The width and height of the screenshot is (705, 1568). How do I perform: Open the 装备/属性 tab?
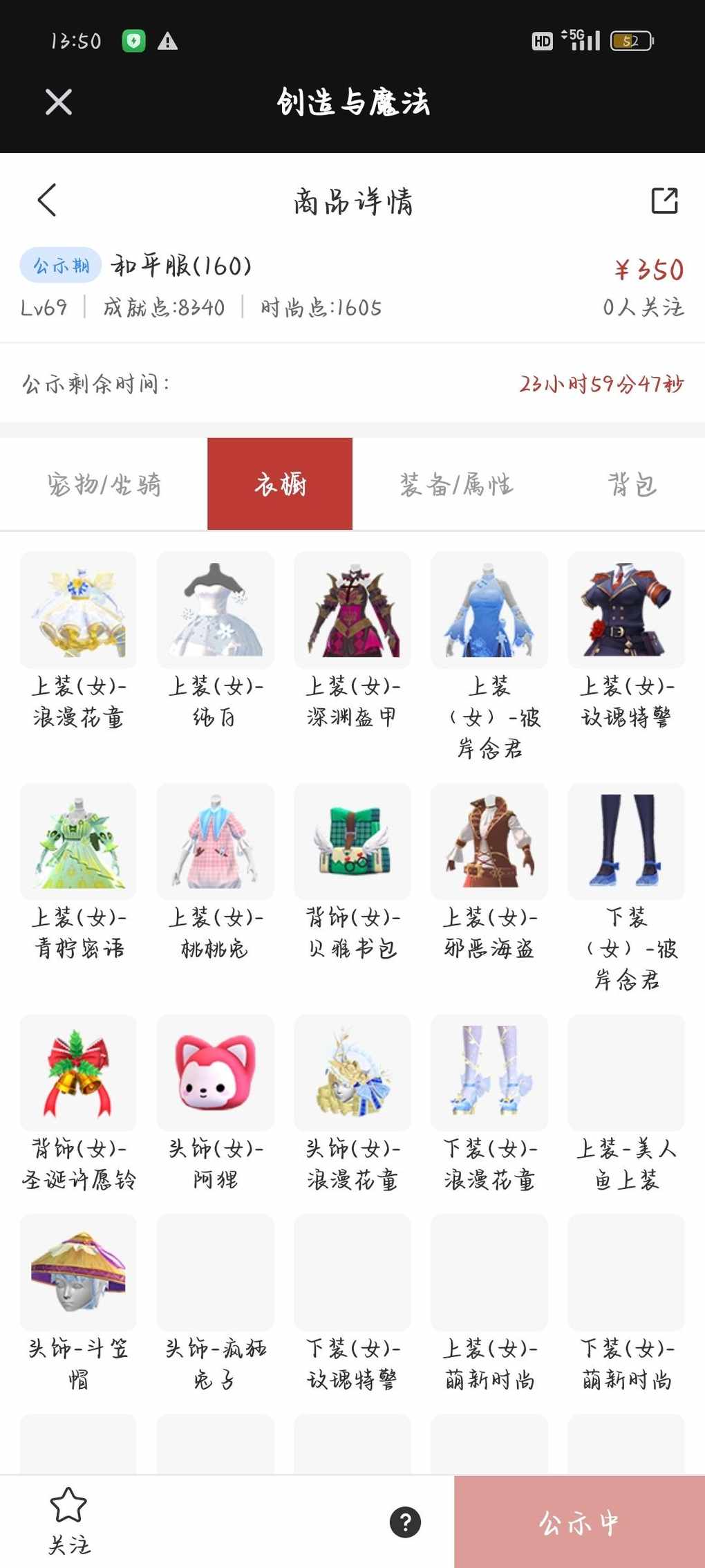pos(456,484)
